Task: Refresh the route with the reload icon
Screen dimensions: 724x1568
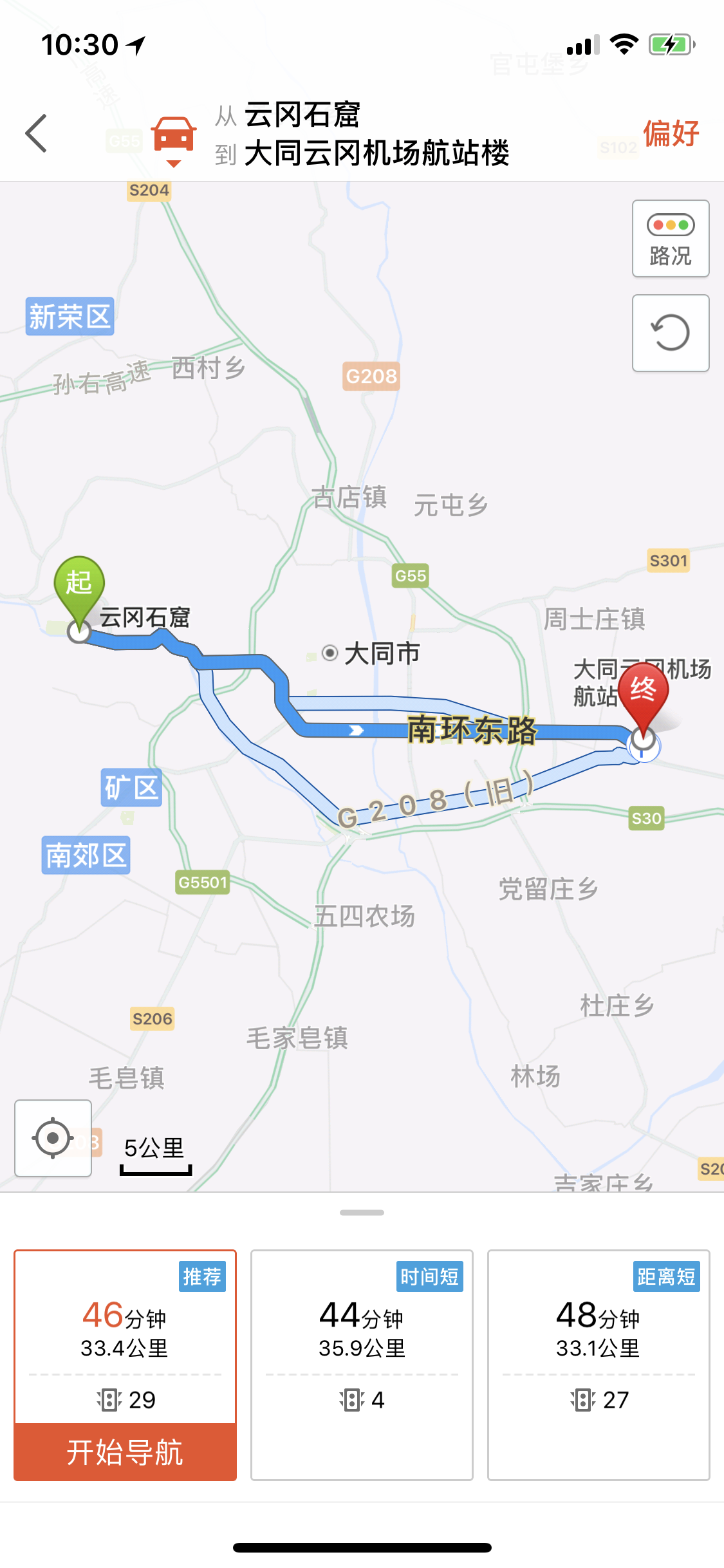Action: 670,333
